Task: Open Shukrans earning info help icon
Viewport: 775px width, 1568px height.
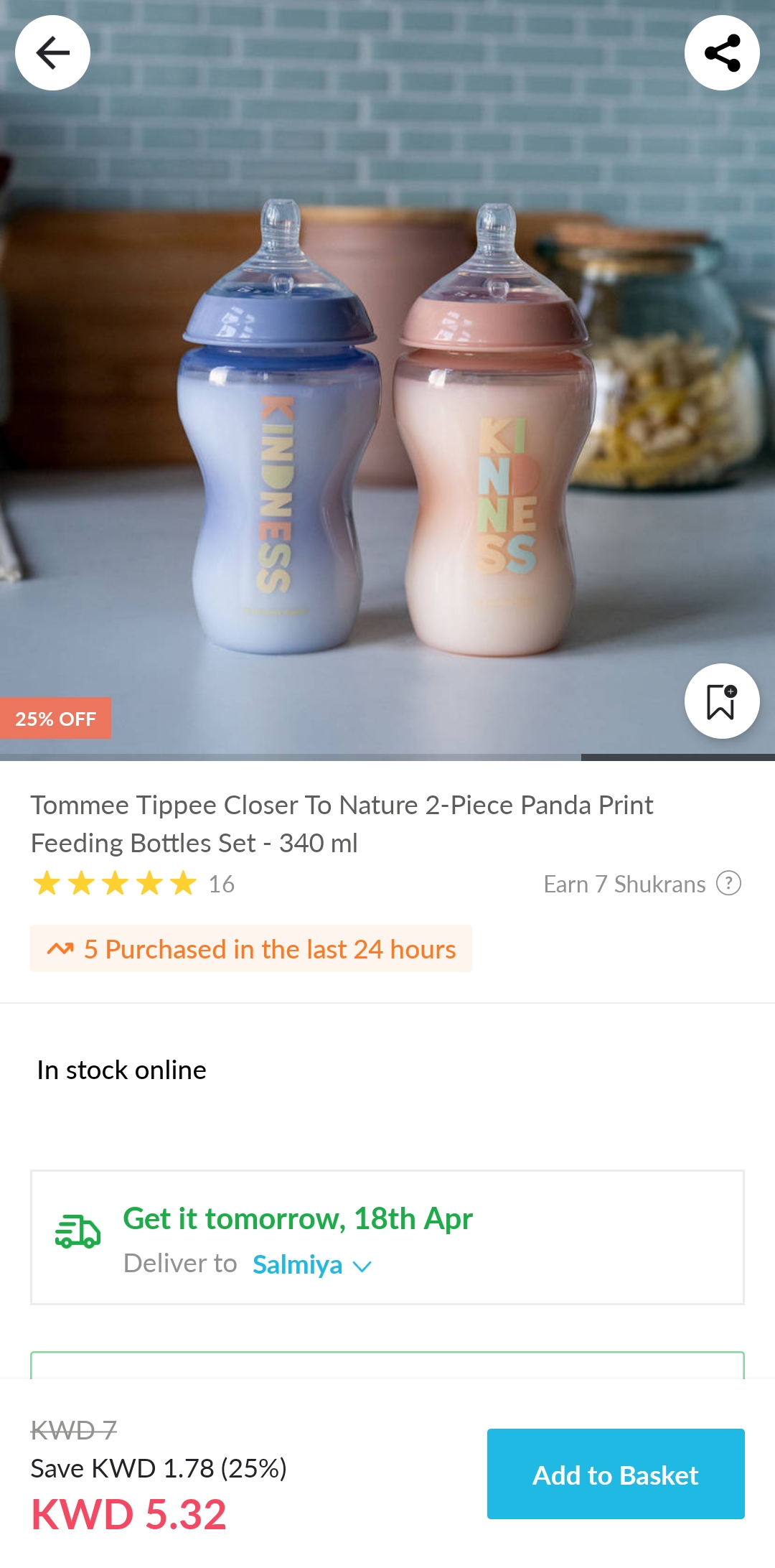Action: (728, 883)
